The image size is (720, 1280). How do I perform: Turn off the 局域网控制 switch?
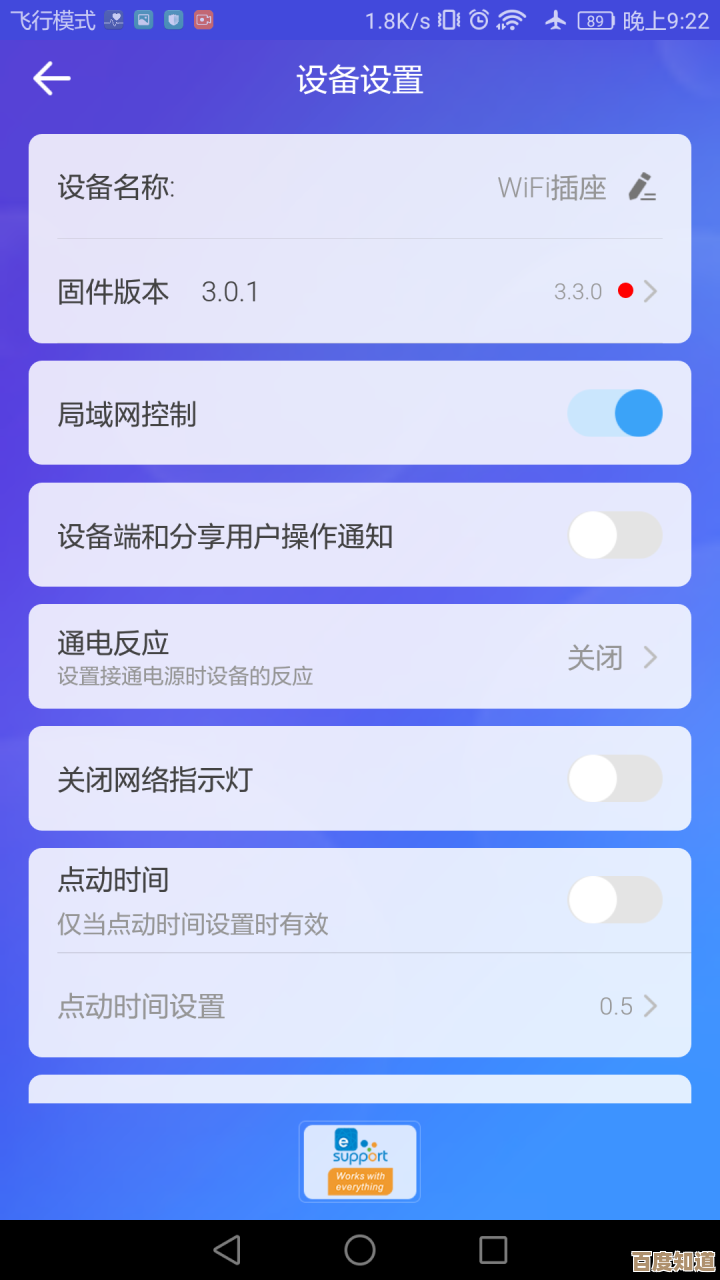click(x=615, y=413)
